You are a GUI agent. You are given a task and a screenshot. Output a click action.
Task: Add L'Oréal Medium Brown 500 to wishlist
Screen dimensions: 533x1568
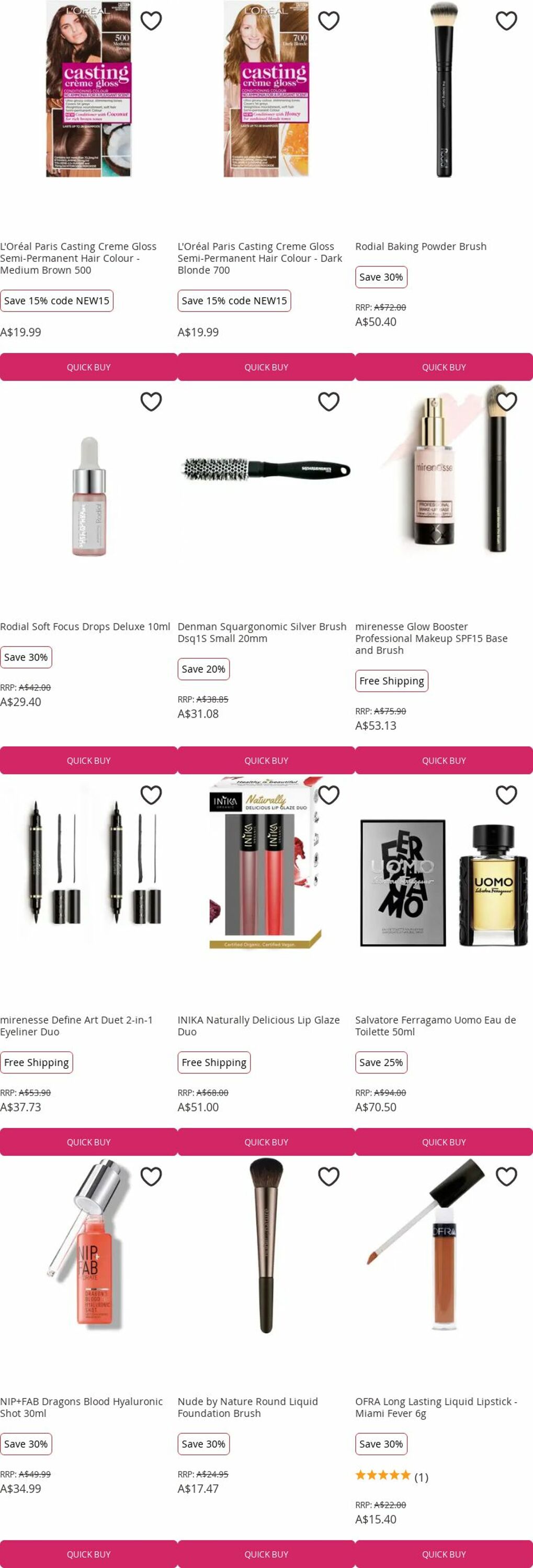tap(151, 21)
